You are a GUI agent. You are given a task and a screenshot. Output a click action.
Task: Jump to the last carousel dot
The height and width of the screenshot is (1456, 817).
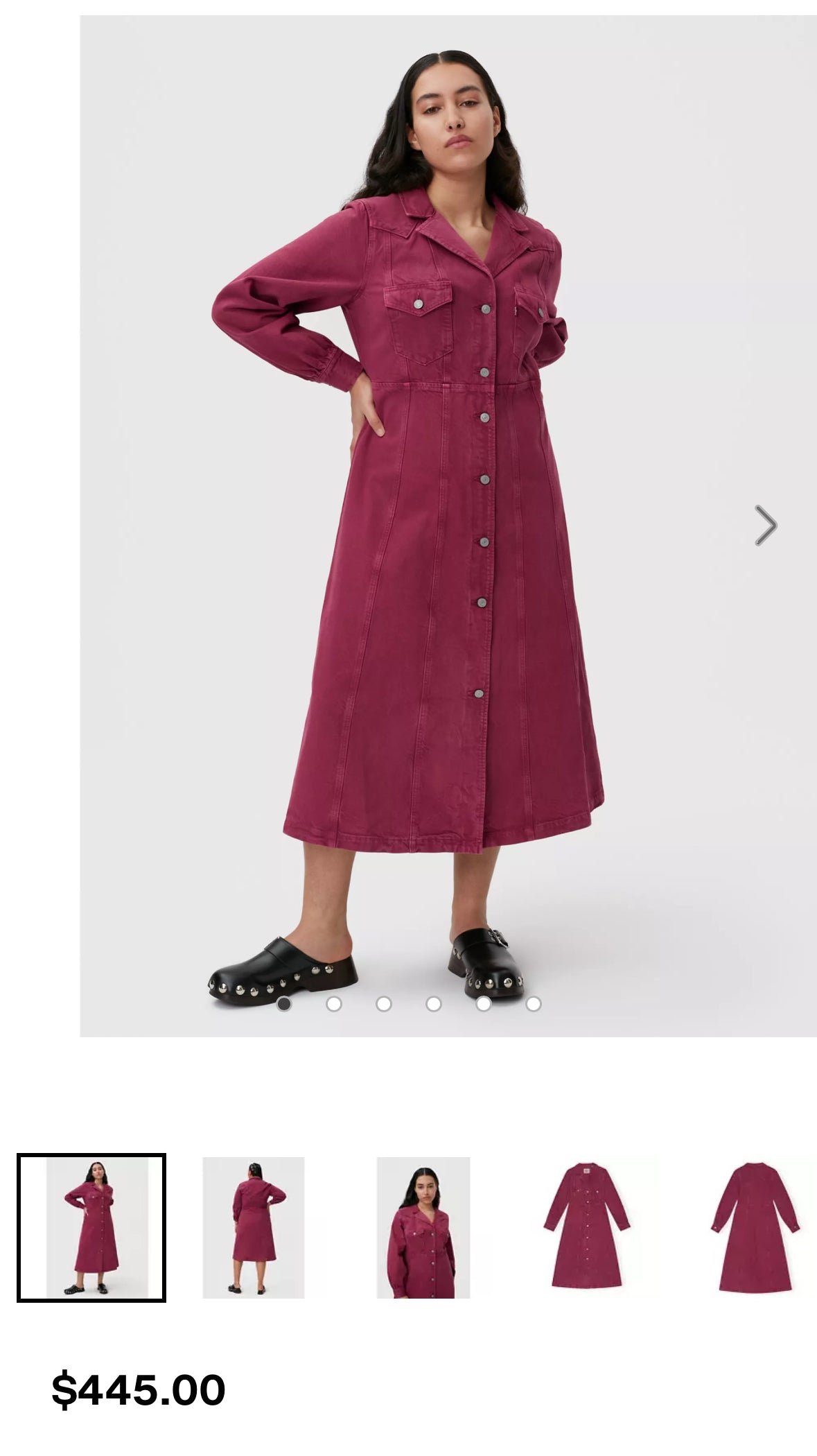click(533, 1004)
